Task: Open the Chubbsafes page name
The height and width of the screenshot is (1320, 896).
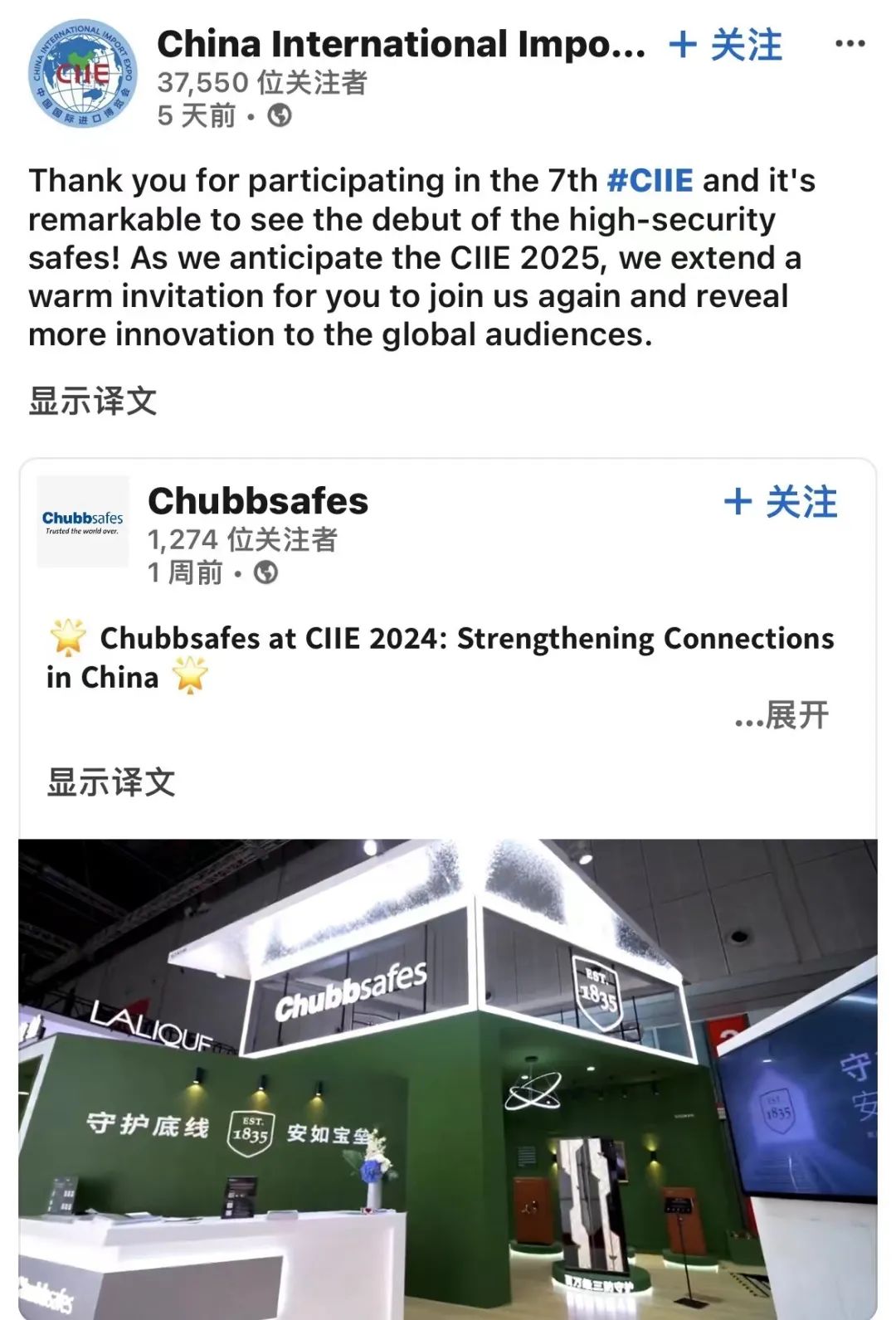Action: 258,501
